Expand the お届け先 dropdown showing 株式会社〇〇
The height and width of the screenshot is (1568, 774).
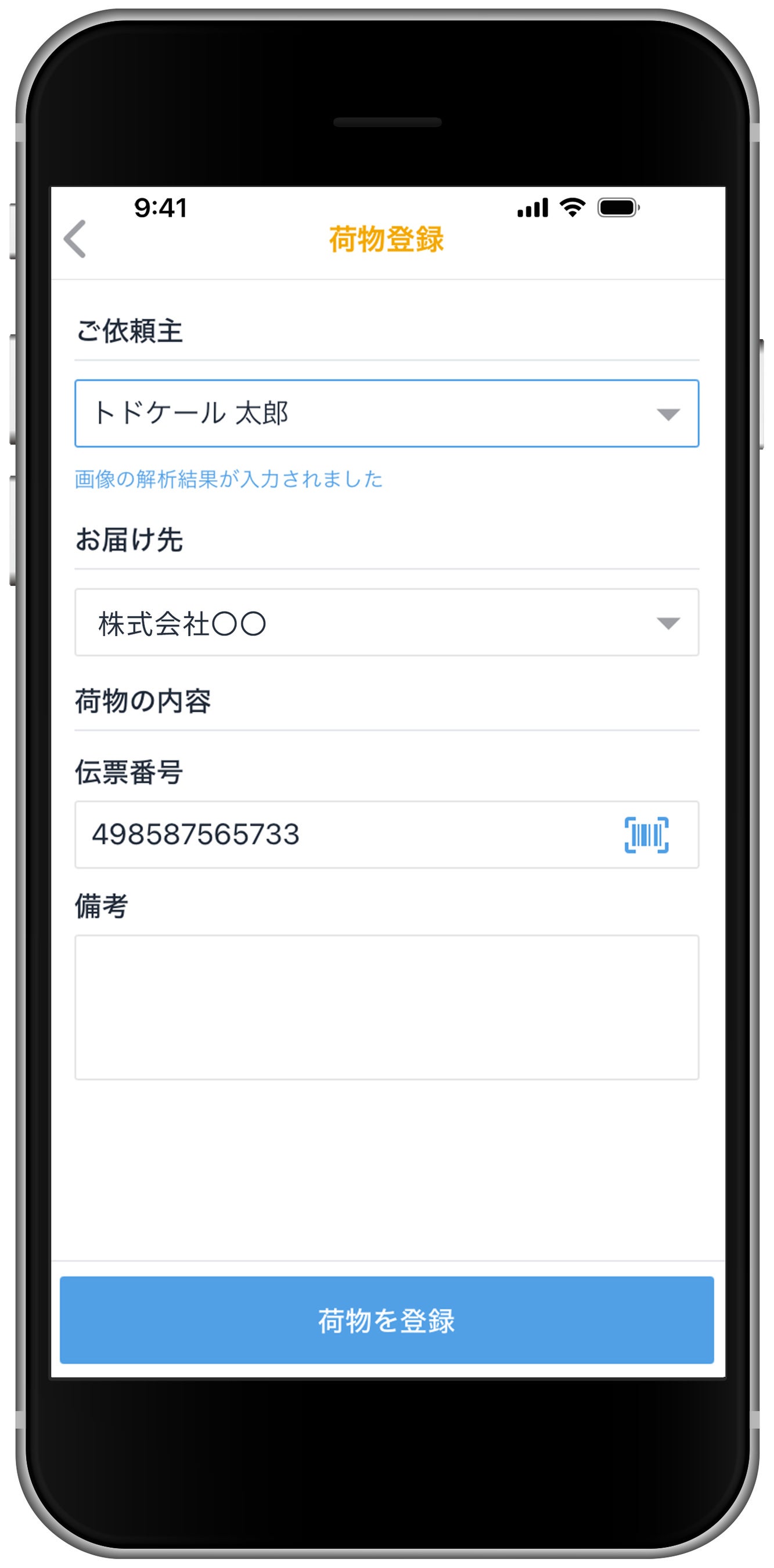point(386,622)
